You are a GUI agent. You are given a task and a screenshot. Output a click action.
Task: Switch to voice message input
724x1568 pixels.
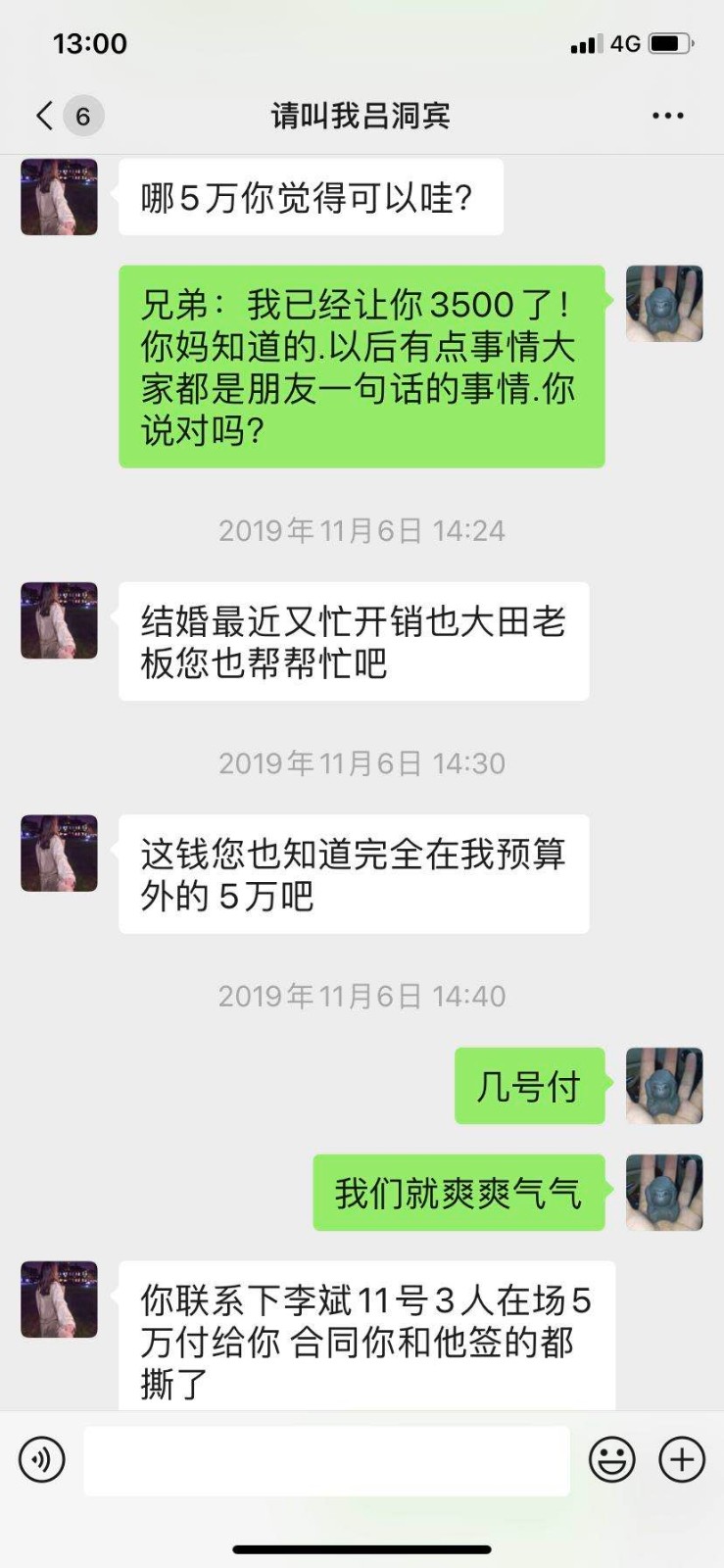coord(42,1459)
